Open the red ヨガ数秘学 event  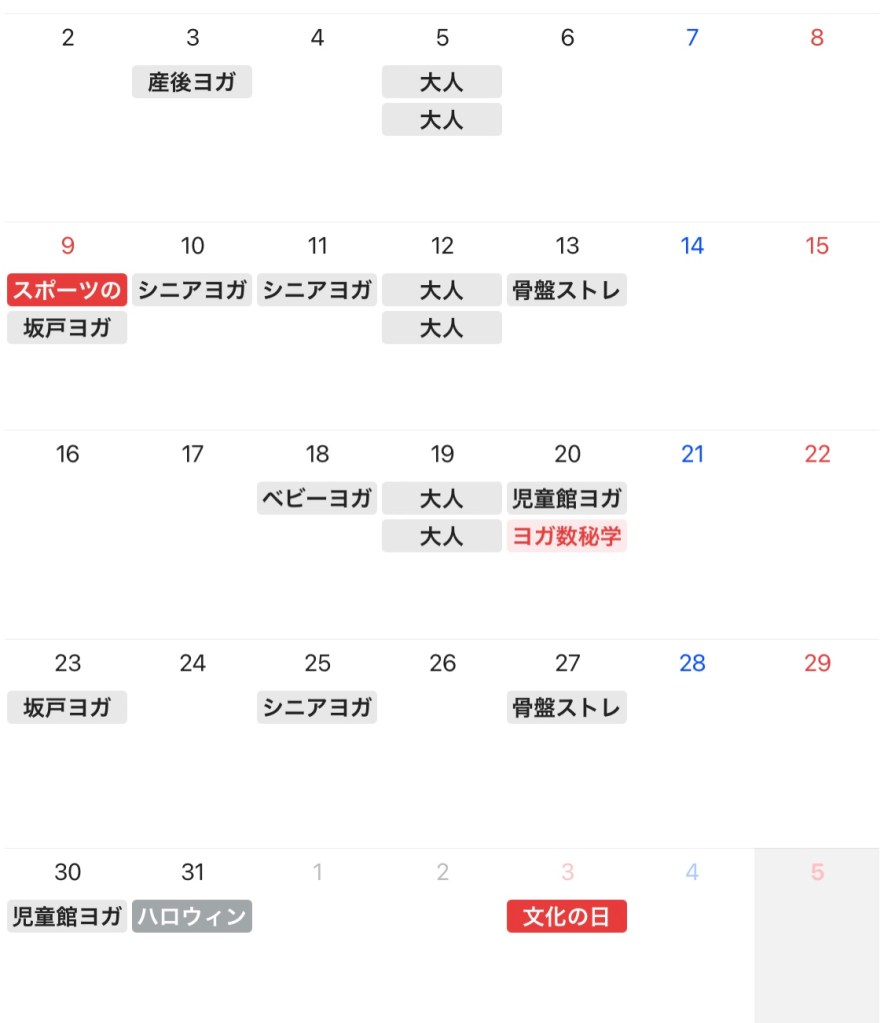tap(567, 536)
